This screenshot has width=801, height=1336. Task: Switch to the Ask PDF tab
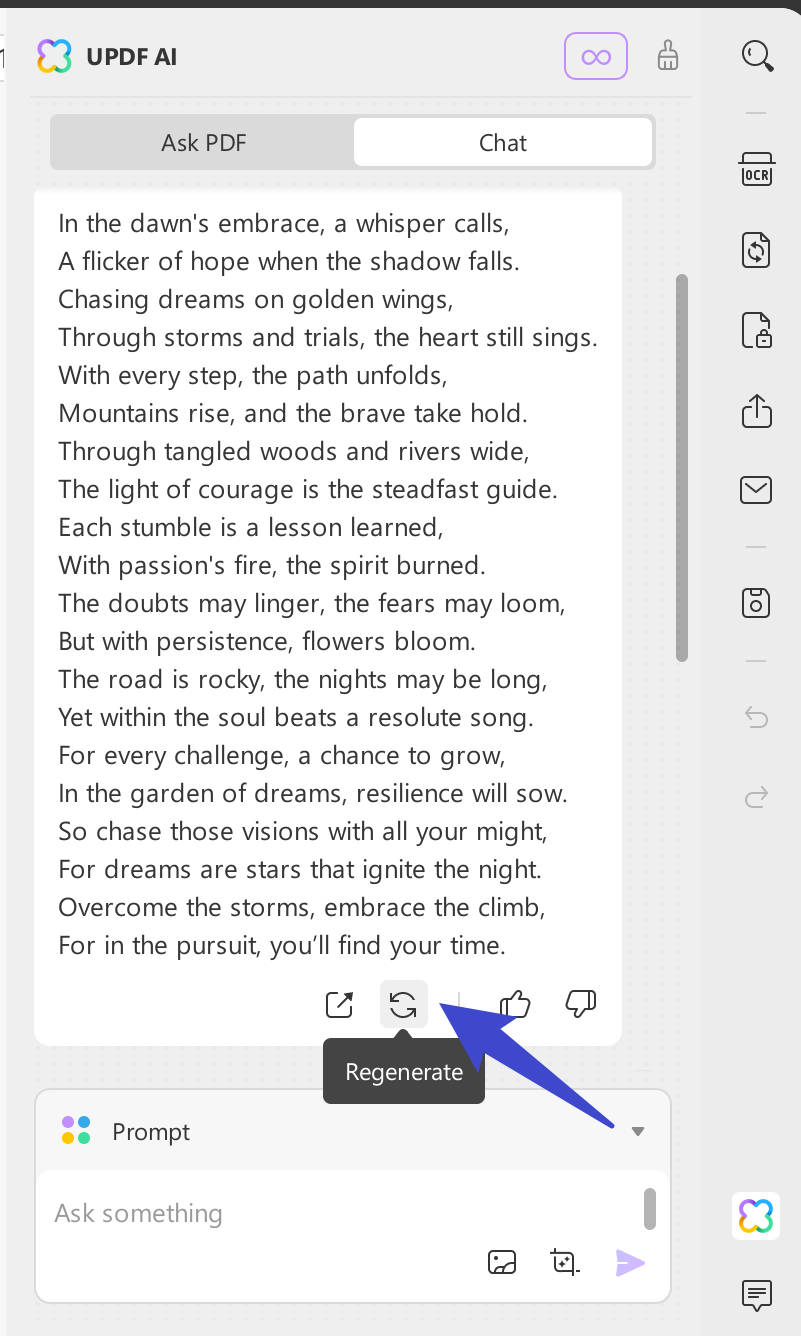pos(202,142)
